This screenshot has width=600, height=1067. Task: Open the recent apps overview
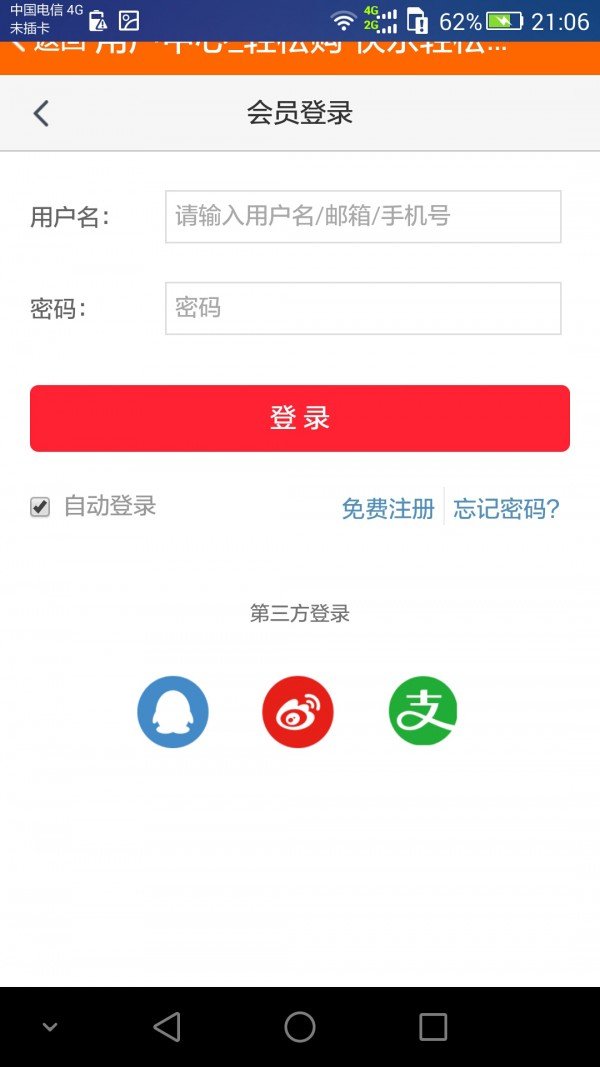[433, 1027]
